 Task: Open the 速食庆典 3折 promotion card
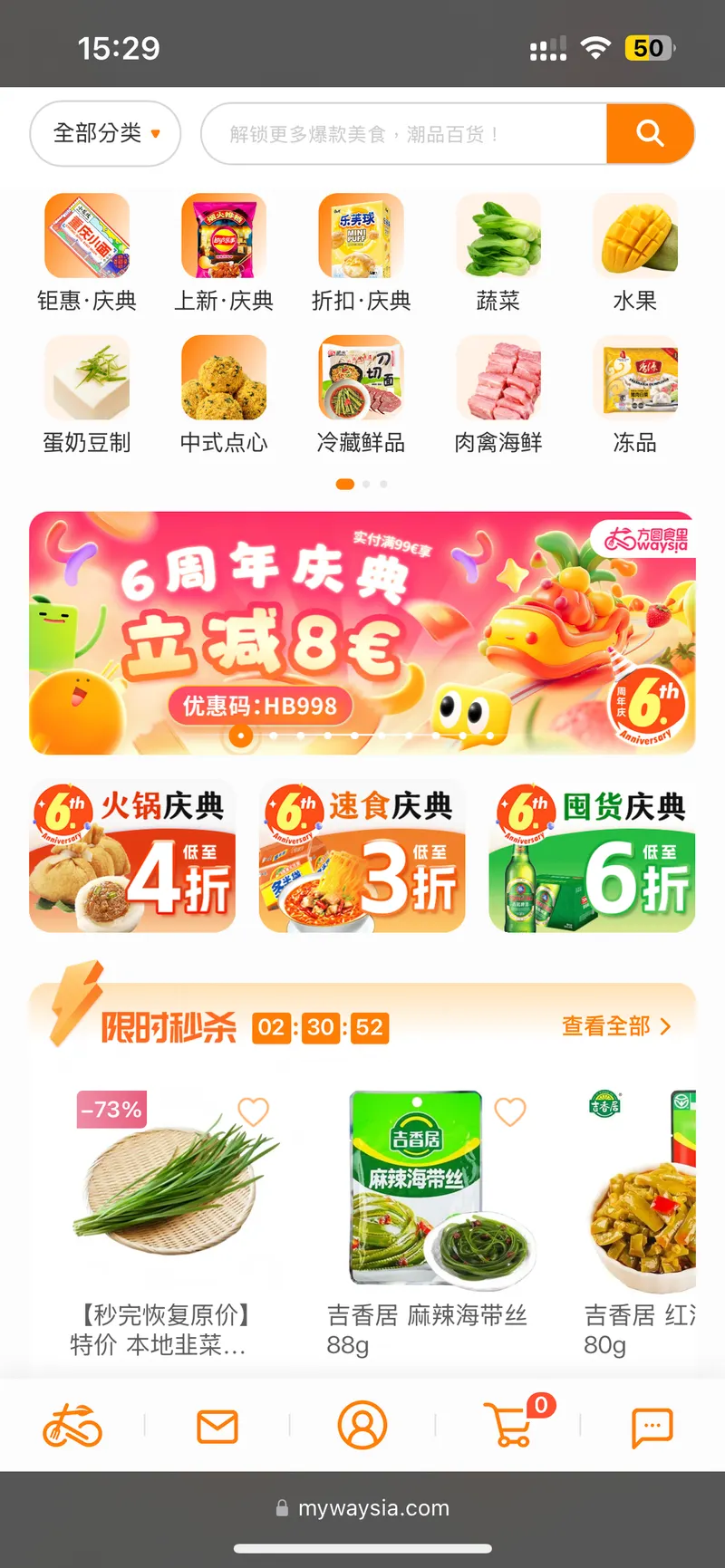pos(362,857)
